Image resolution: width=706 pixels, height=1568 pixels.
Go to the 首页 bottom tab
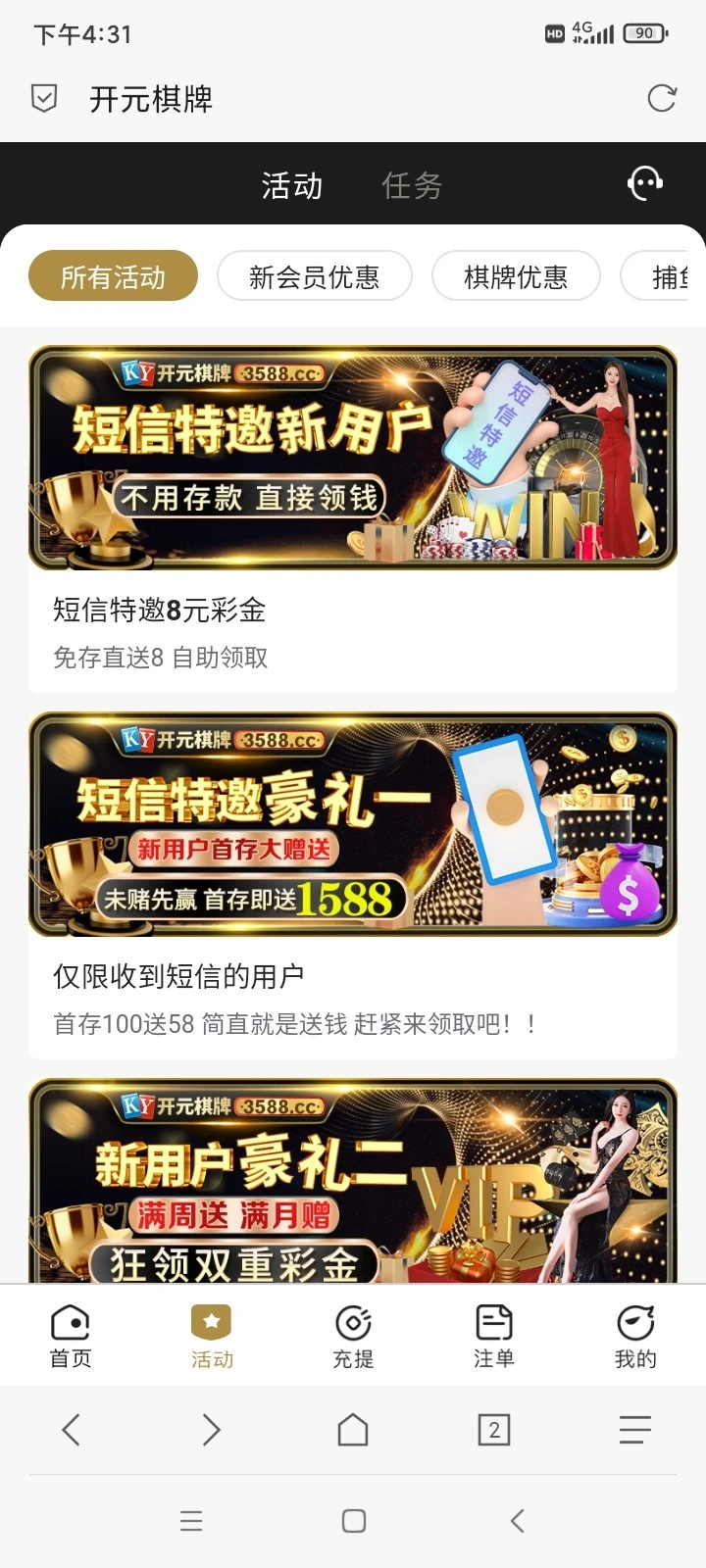pyautogui.click(x=71, y=1335)
